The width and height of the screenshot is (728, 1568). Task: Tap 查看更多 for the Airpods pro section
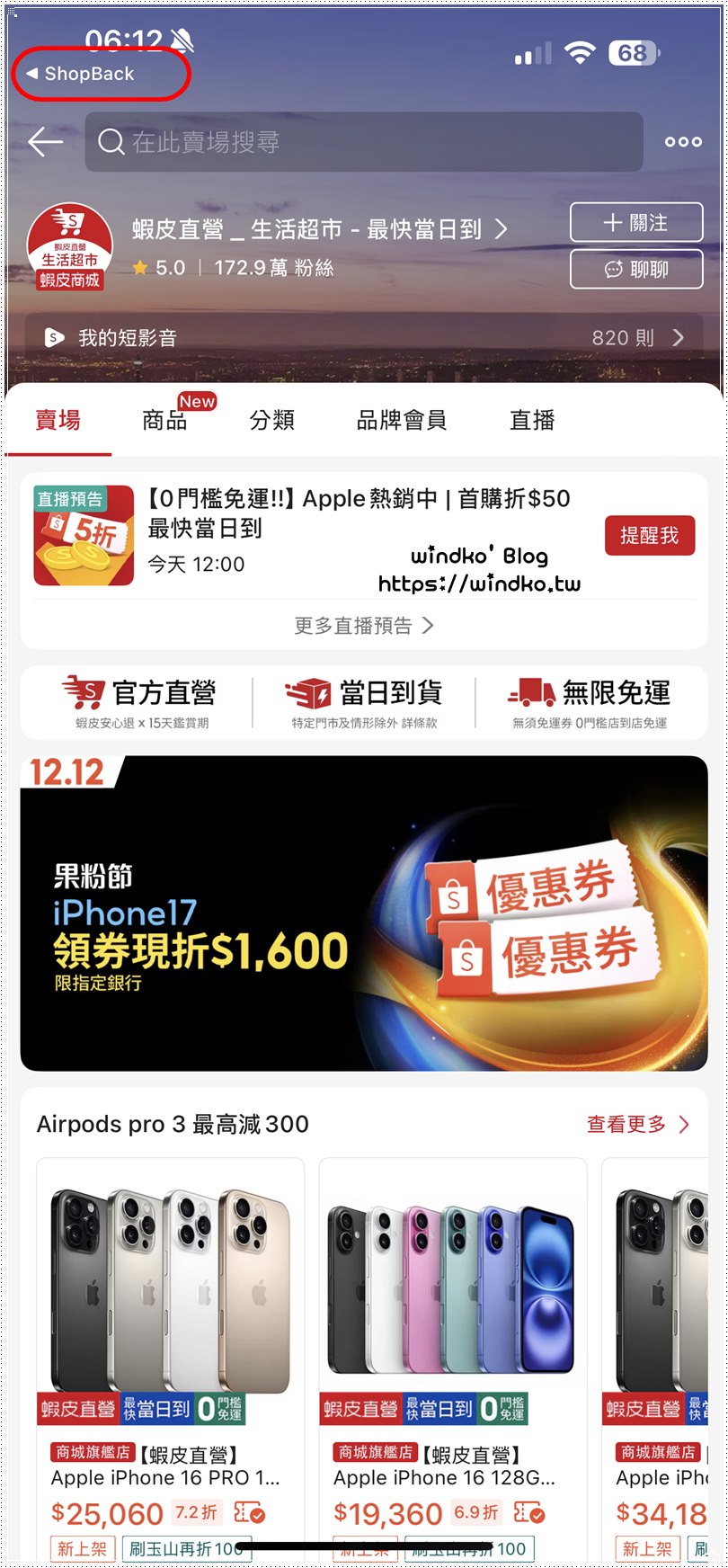tap(637, 1124)
